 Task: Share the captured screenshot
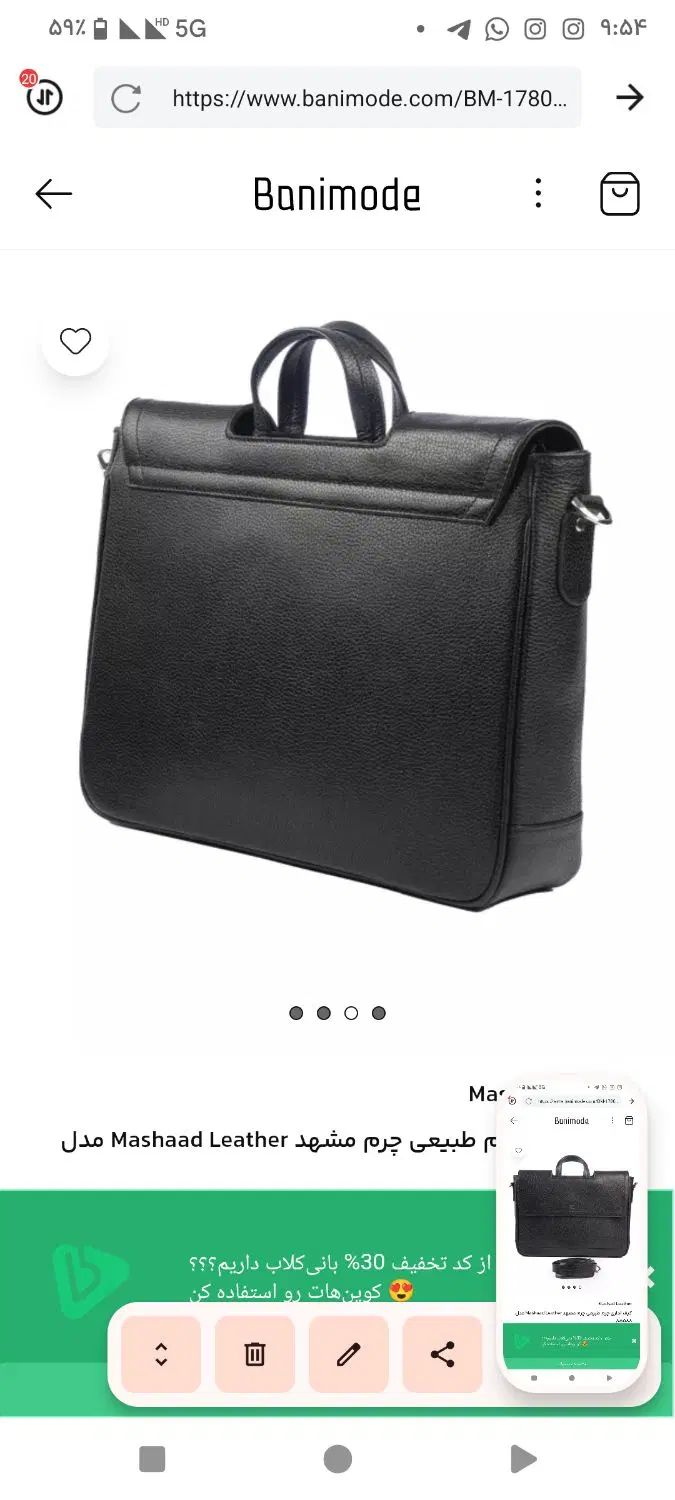click(442, 1355)
